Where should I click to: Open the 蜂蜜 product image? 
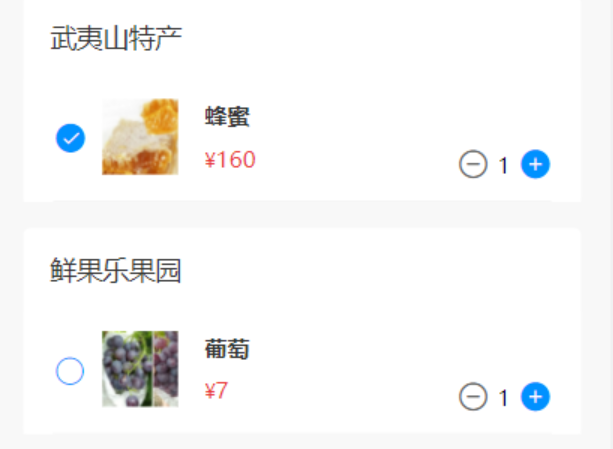(140, 137)
